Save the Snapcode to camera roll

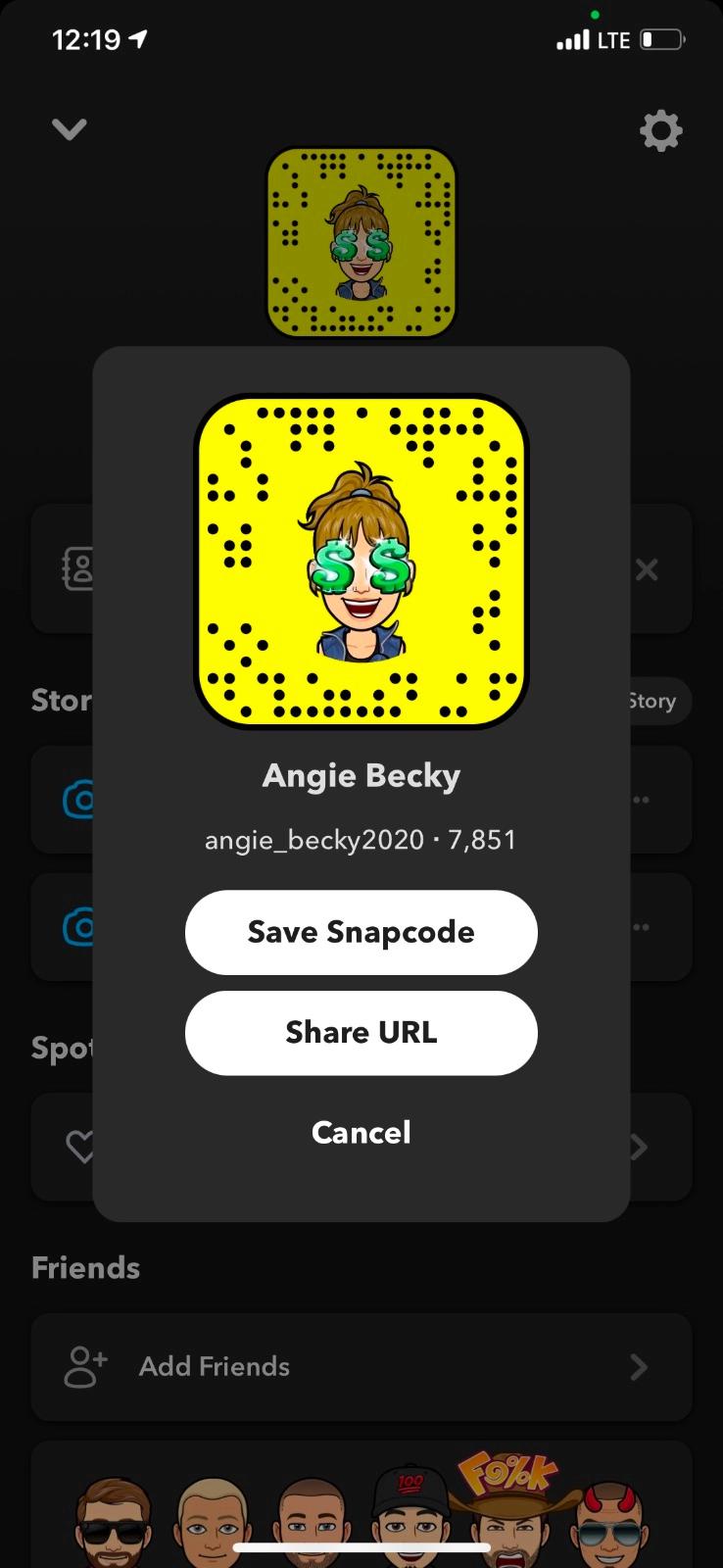coord(361,932)
